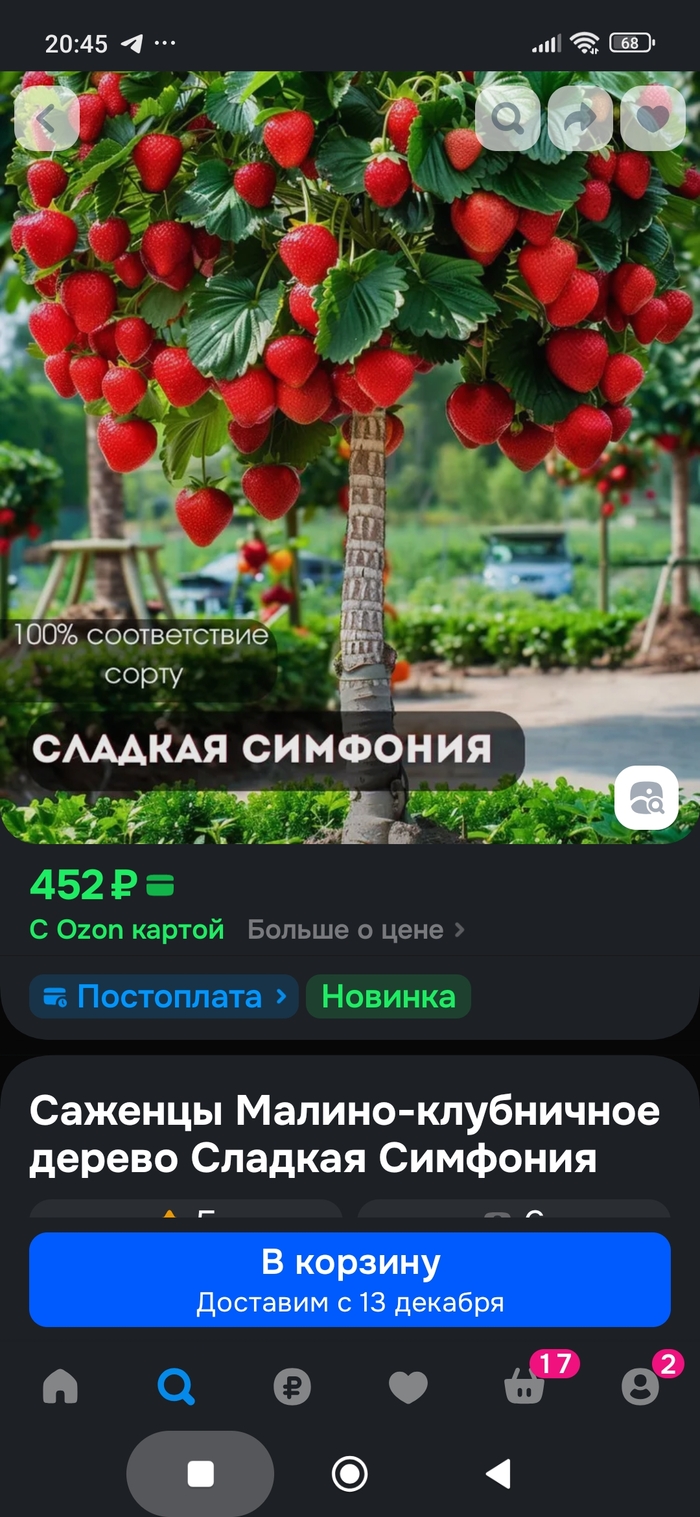Viewport: 700px width, 1517px height.
Task: Open the Search tab in bottom navigation
Action: coord(176,1387)
